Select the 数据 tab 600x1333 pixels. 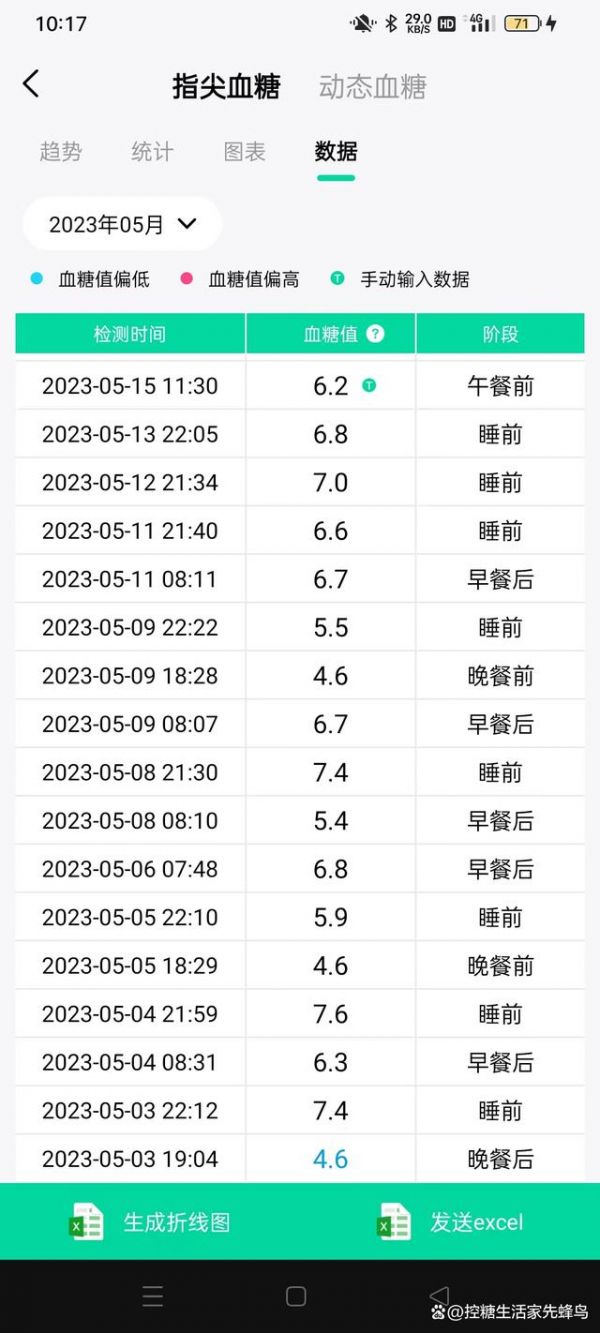[x=336, y=152]
